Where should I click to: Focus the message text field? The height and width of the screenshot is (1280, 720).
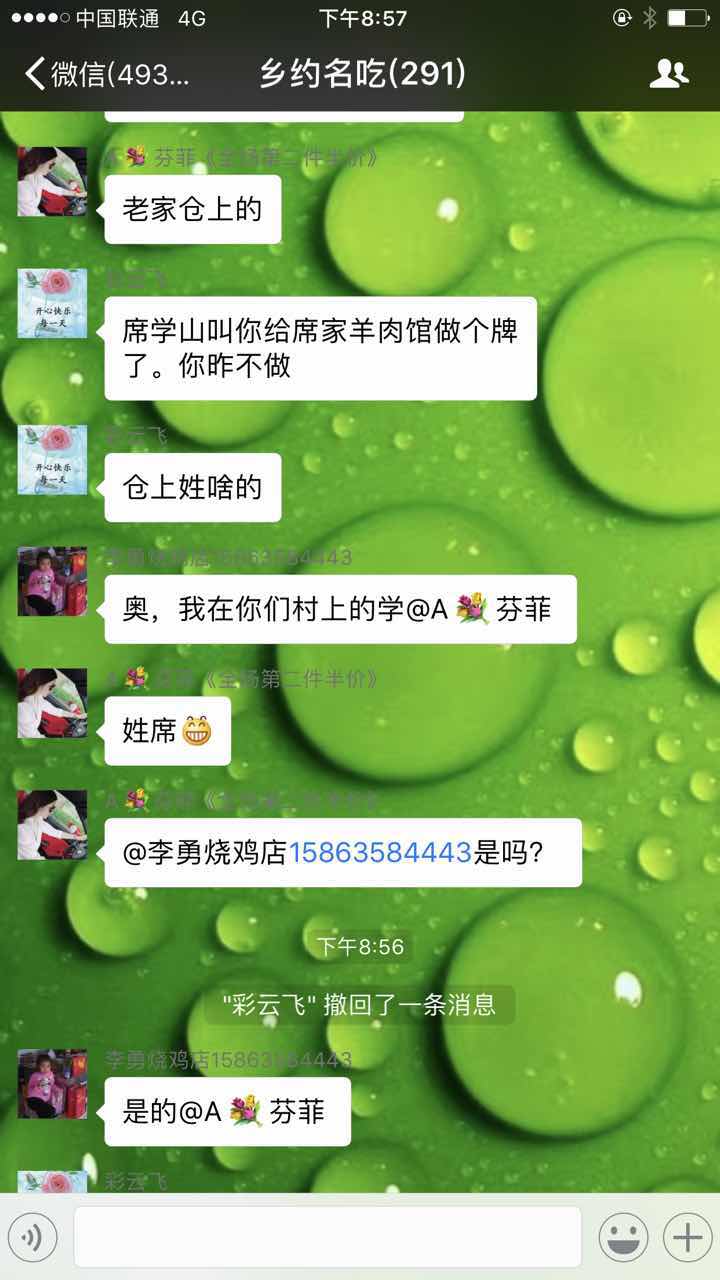(327, 1237)
